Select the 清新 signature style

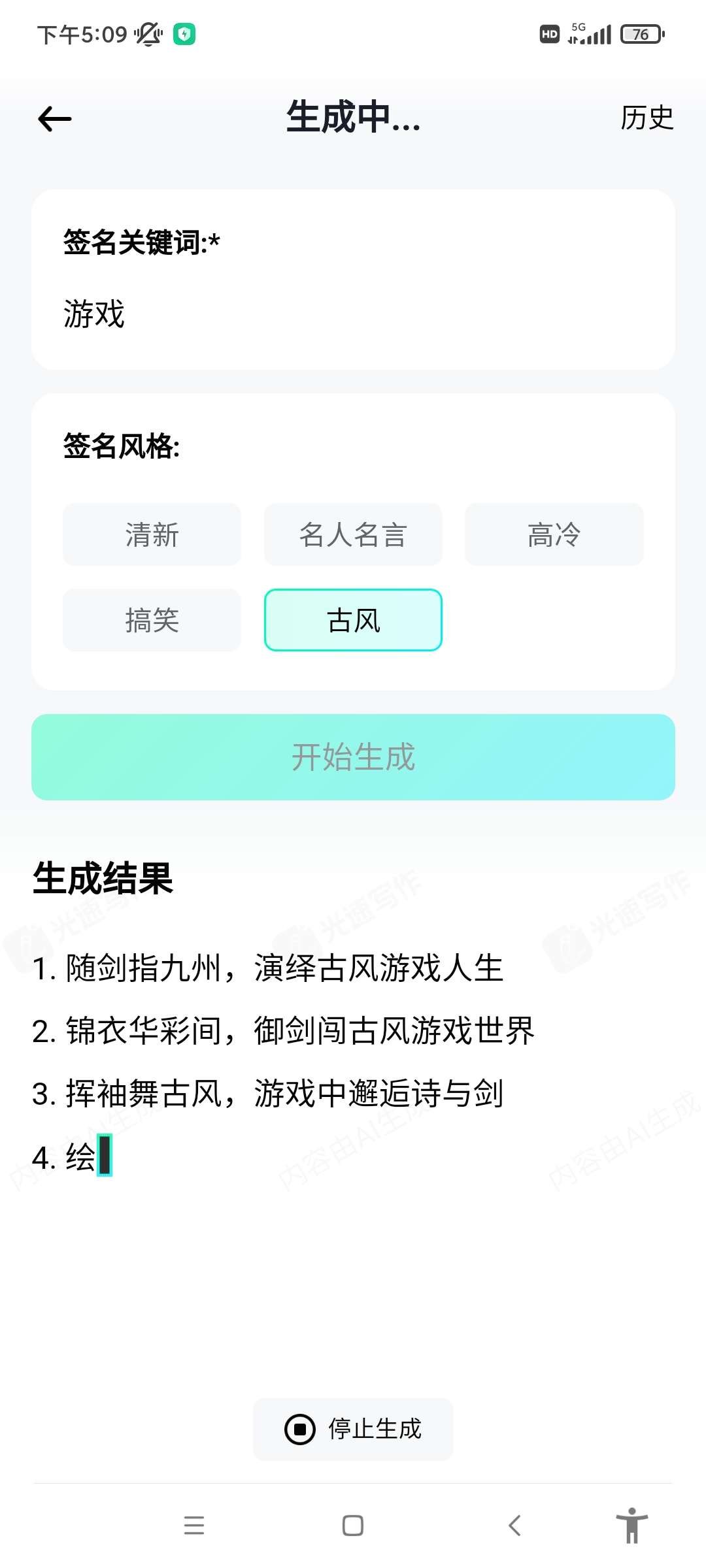pos(152,534)
